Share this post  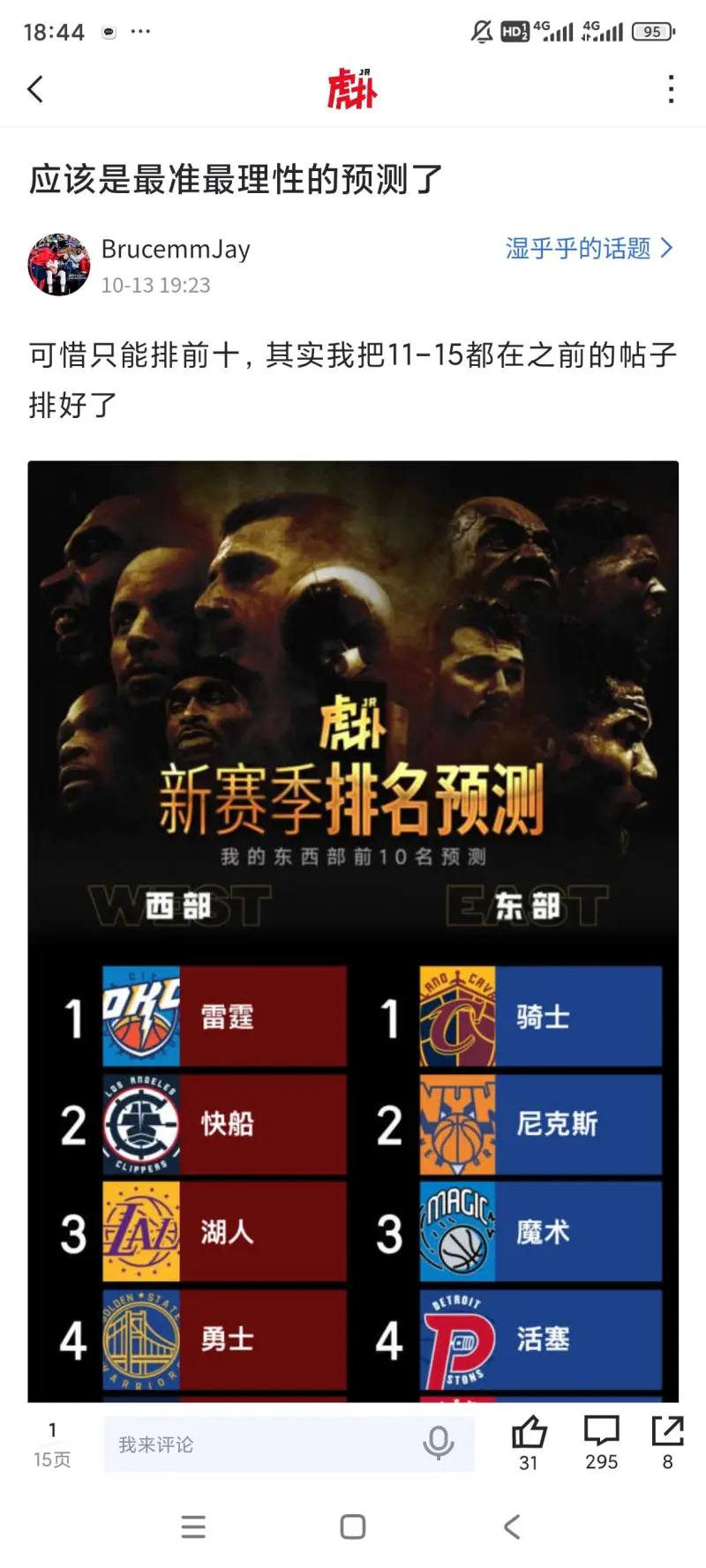[x=667, y=1432]
